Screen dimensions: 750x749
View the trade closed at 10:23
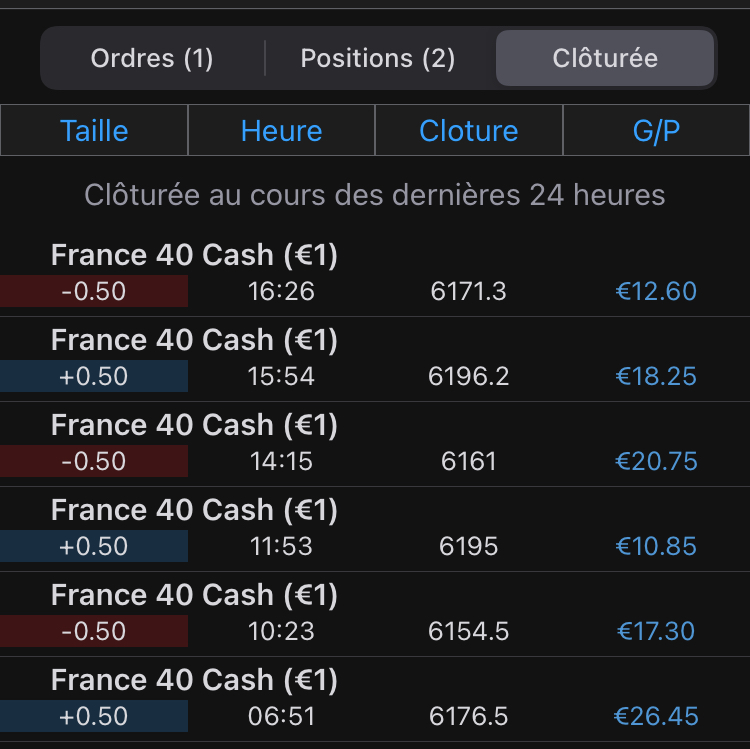(375, 614)
